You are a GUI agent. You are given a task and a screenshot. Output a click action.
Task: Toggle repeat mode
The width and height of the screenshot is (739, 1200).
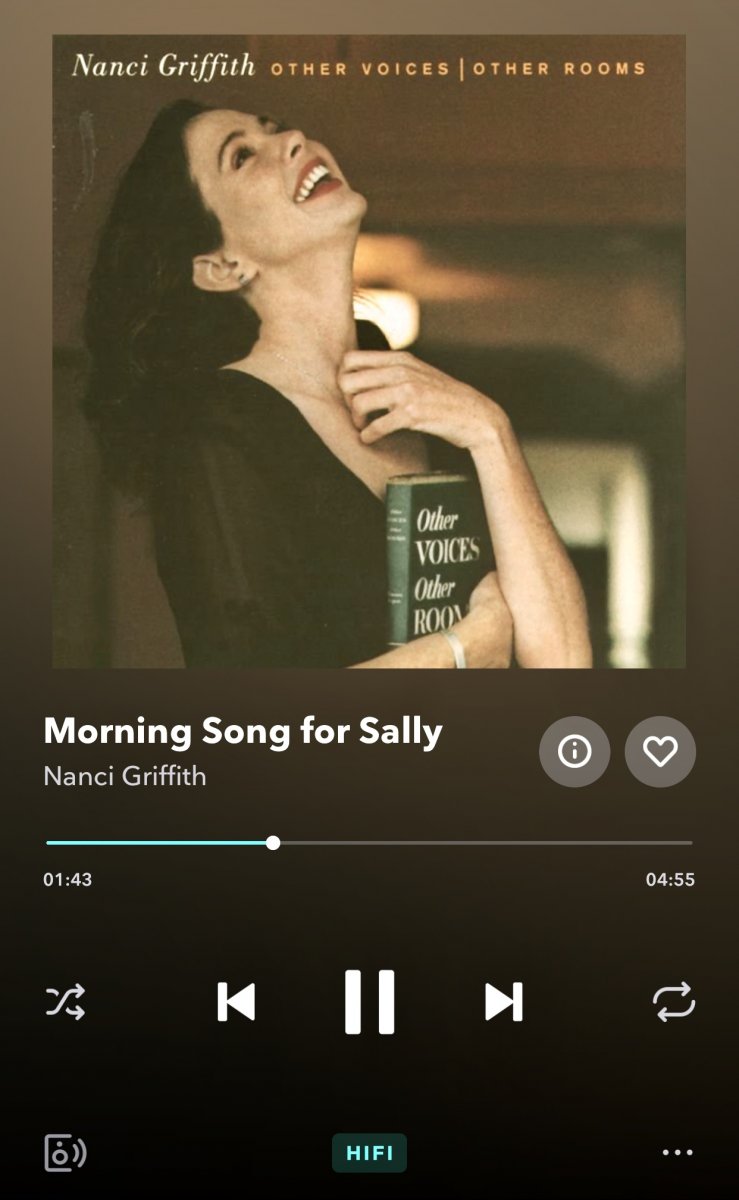point(673,1001)
